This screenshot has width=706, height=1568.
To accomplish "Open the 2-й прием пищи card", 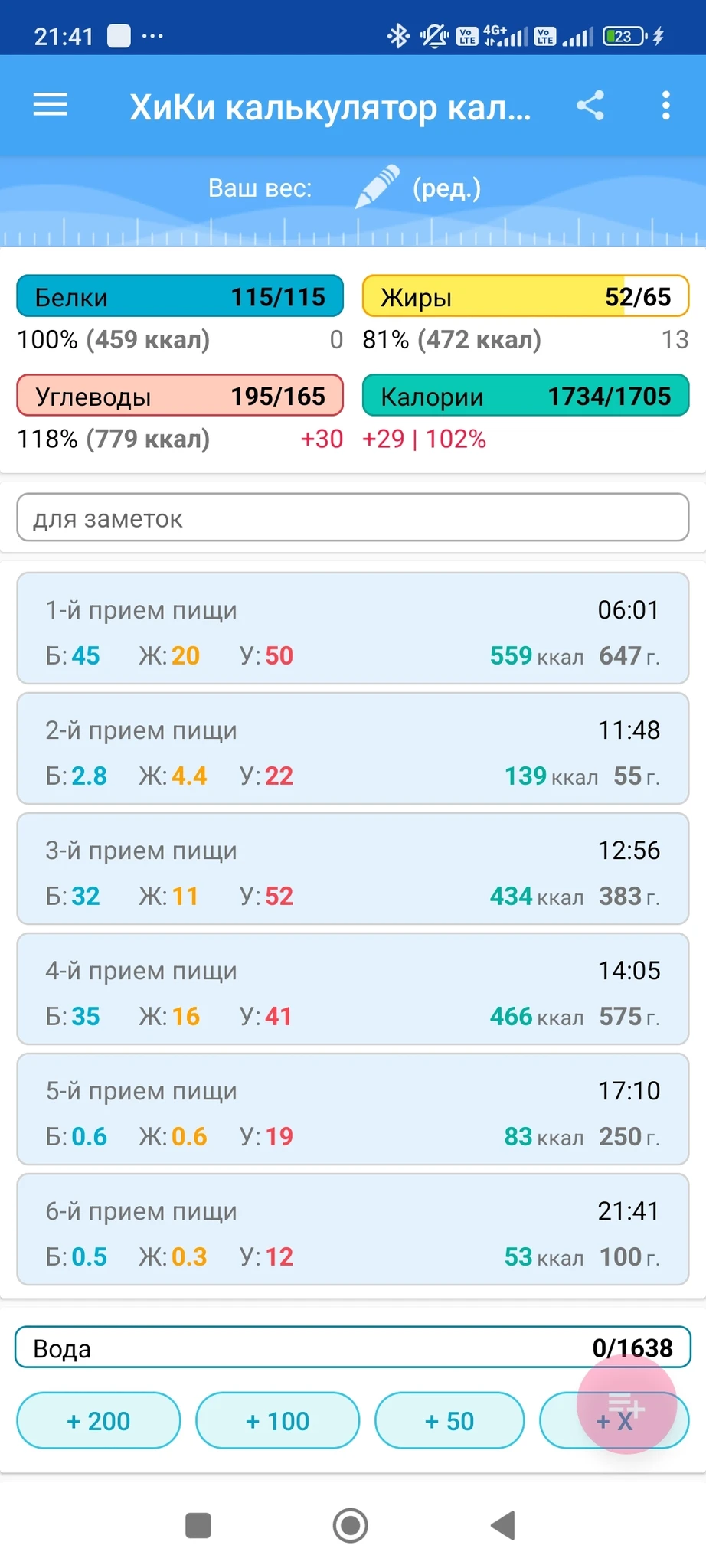I will click(352, 749).
